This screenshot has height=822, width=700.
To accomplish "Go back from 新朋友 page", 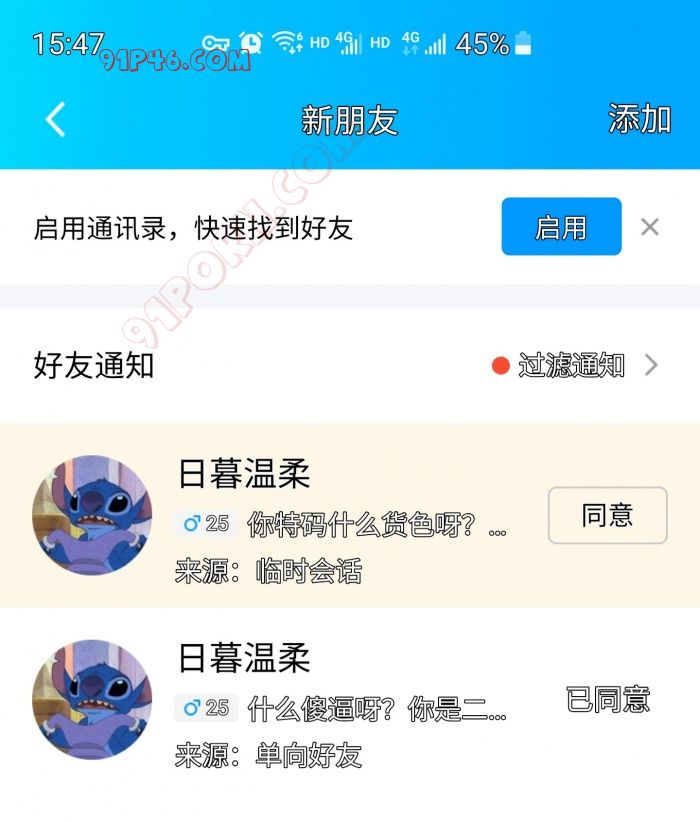I will [x=56, y=120].
